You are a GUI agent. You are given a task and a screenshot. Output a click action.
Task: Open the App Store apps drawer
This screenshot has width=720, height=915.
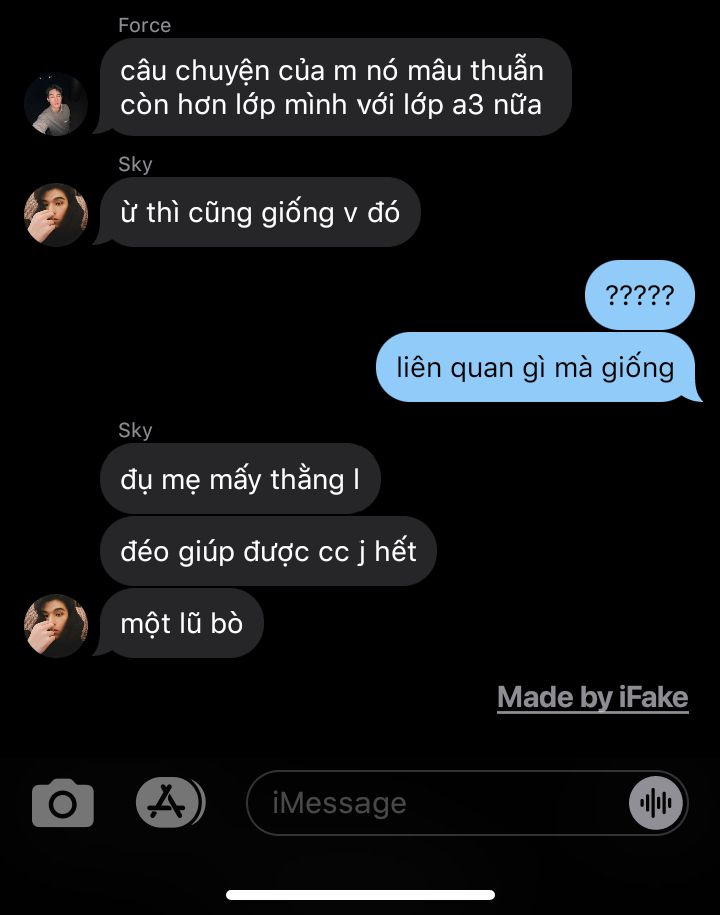click(169, 802)
